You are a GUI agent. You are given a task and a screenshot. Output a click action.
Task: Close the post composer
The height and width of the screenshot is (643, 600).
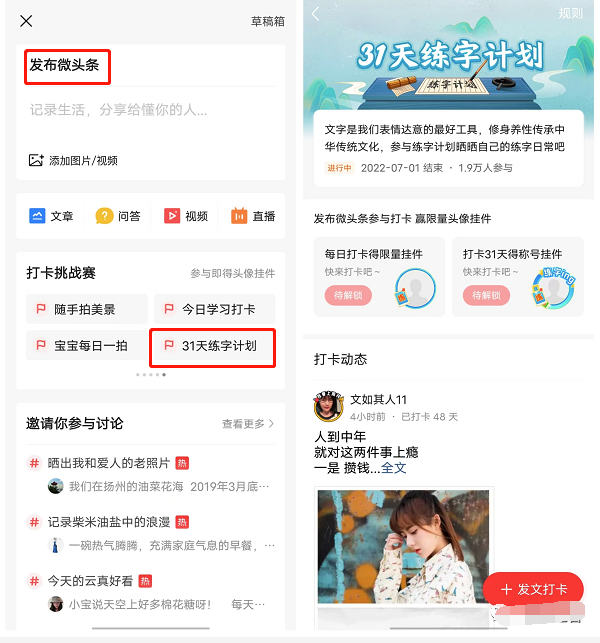[x=27, y=21]
